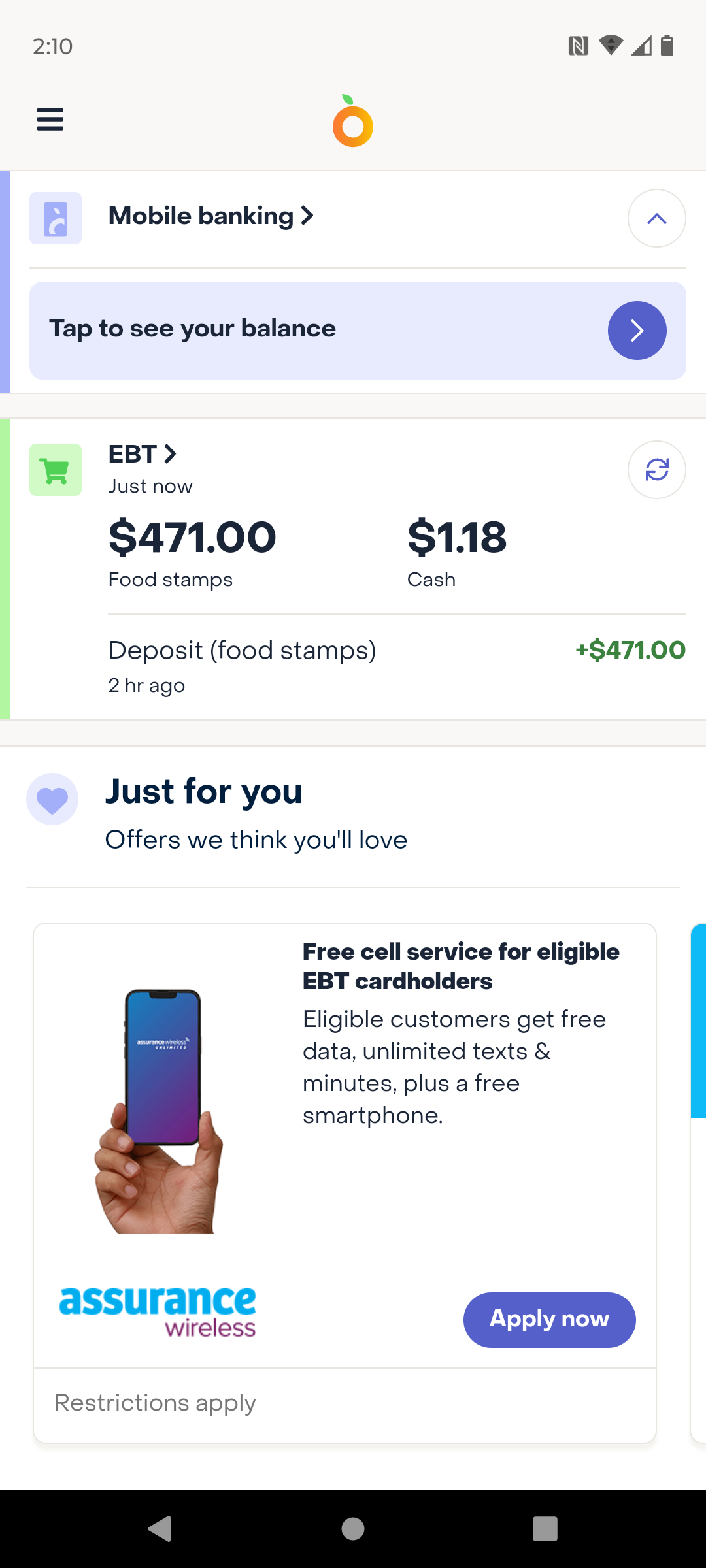Tap to see your balance
Image resolution: width=706 pixels, height=1568 pixels.
pyautogui.click(x=358, y=330)
